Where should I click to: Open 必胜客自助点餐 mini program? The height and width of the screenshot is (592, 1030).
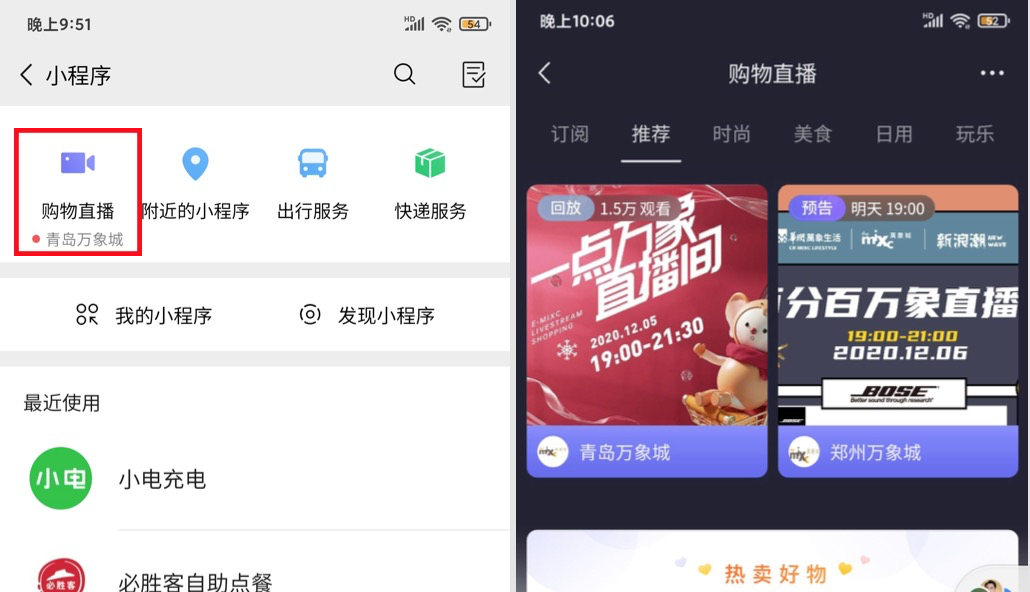pos(193,580)
